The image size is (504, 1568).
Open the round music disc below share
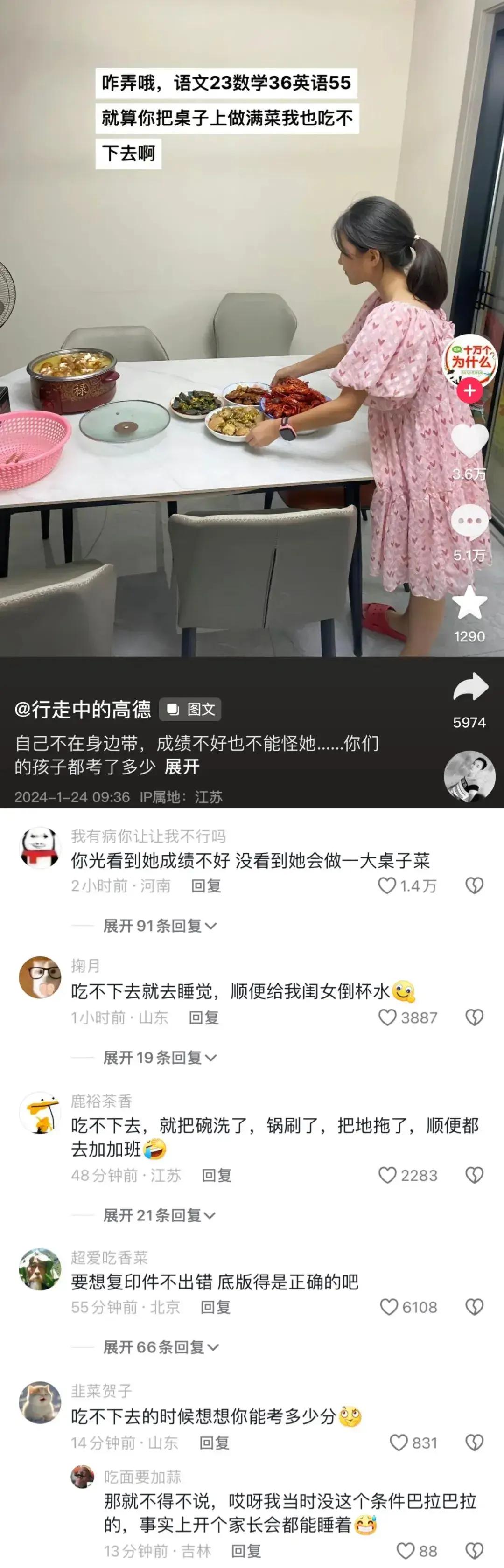469,775
